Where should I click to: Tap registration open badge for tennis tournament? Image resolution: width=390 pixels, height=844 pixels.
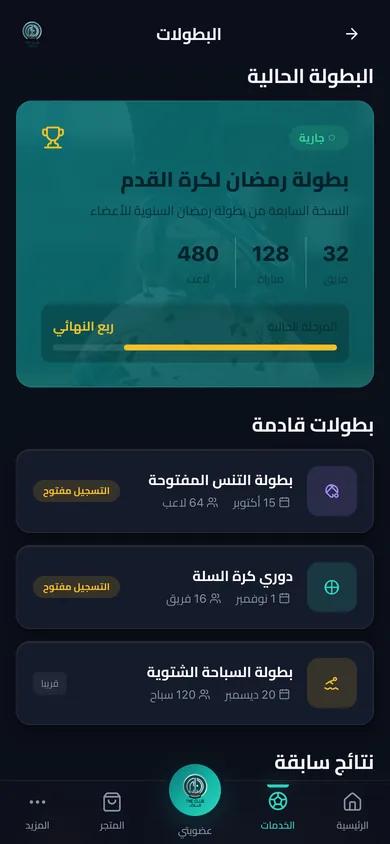click(x=76, y=491)
